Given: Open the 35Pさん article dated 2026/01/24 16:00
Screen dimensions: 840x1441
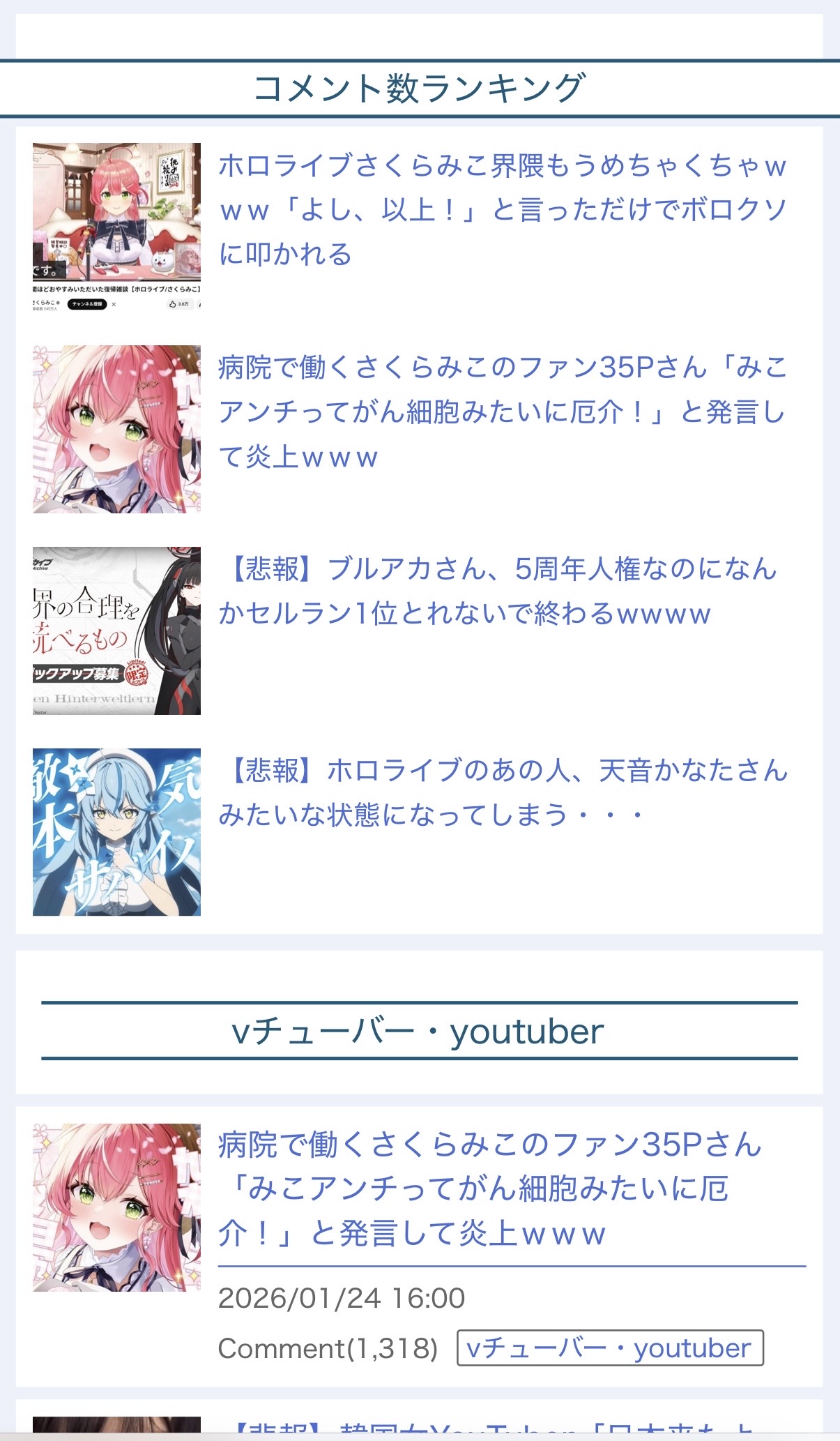Looking at the screenshot, I should (489, 1190).
